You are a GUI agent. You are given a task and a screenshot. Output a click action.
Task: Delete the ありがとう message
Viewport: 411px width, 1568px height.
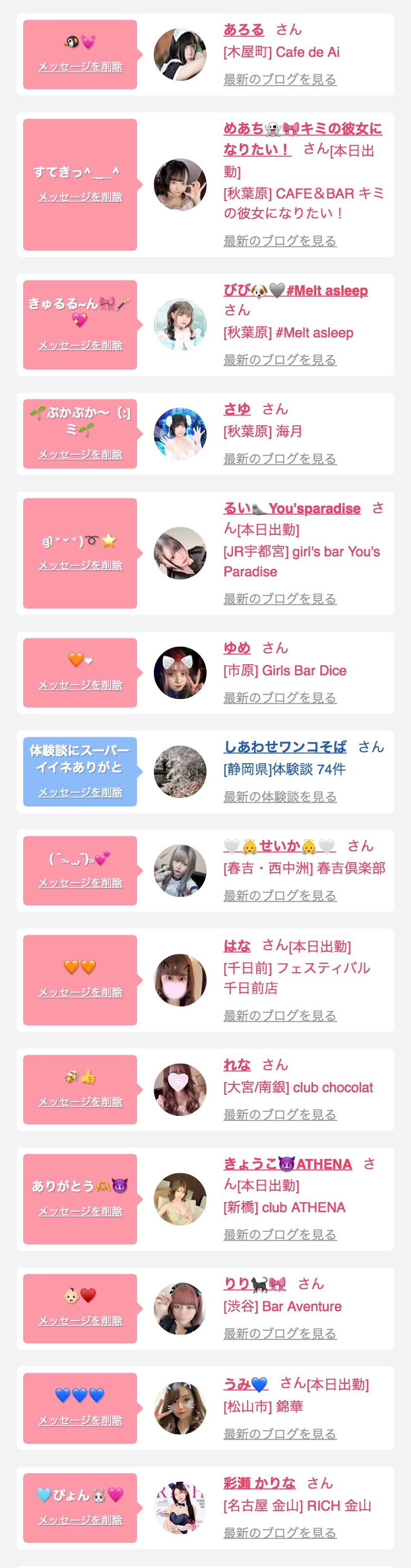tap(81, 1211)
